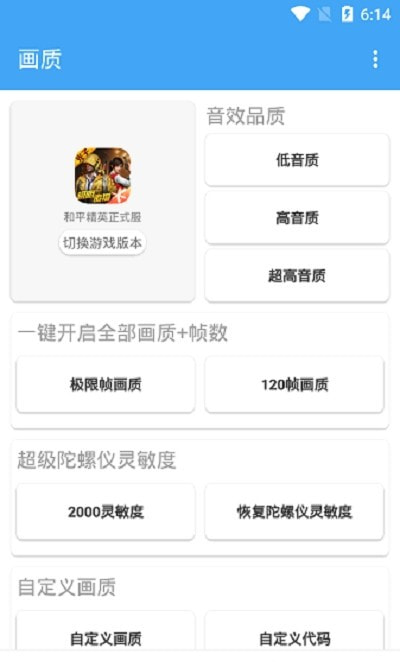Choose 高音质 sound quality
Screen dimensions: 400x662
coord(297,218)
